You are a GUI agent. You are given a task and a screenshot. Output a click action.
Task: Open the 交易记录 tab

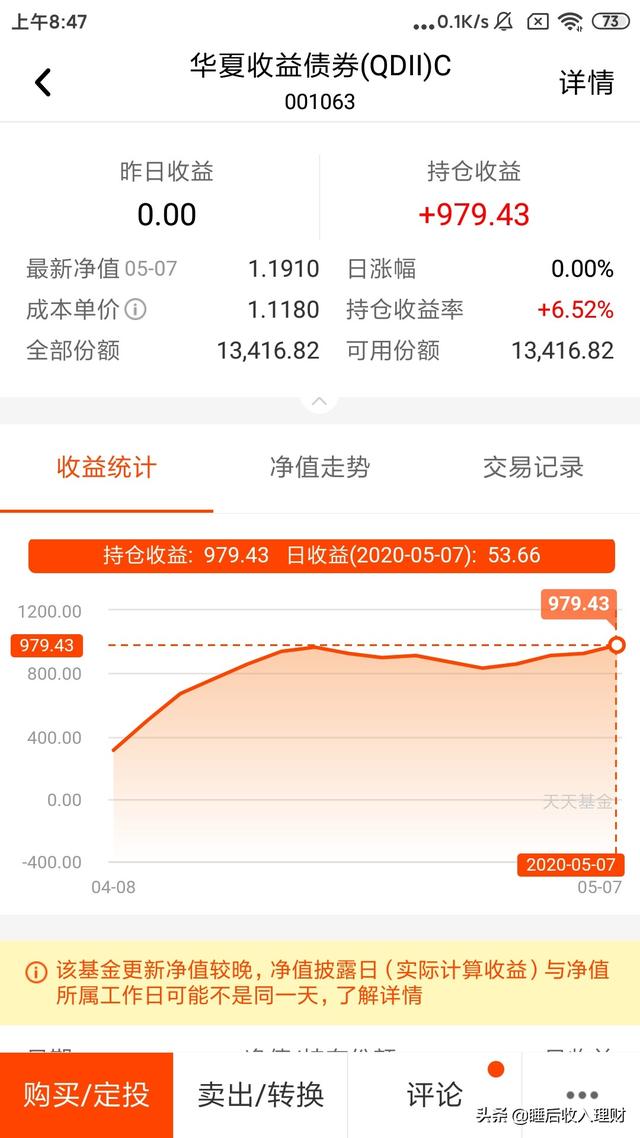533,467
